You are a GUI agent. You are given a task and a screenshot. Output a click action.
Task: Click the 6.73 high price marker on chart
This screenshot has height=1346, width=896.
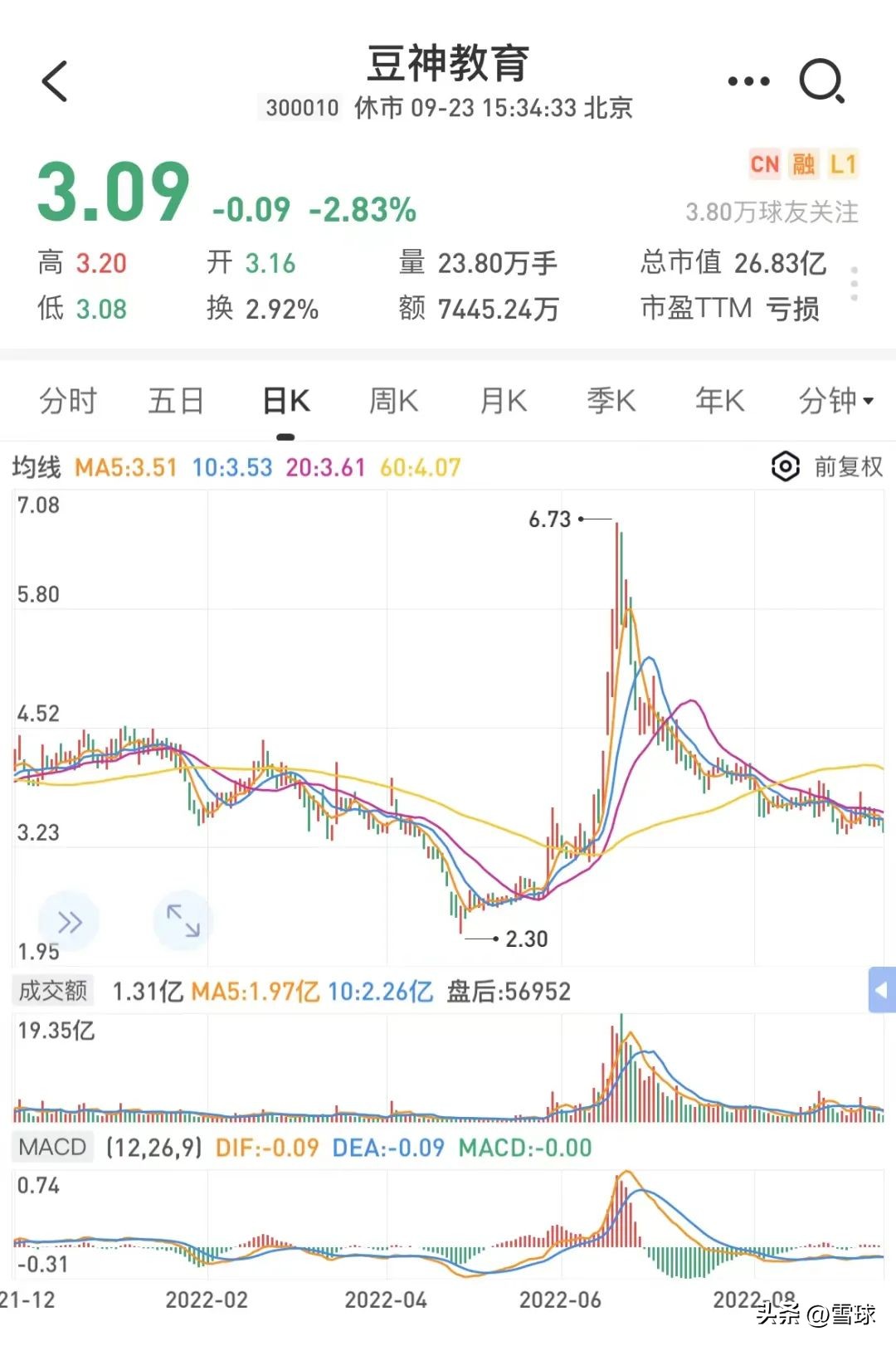tap(550, 520)
